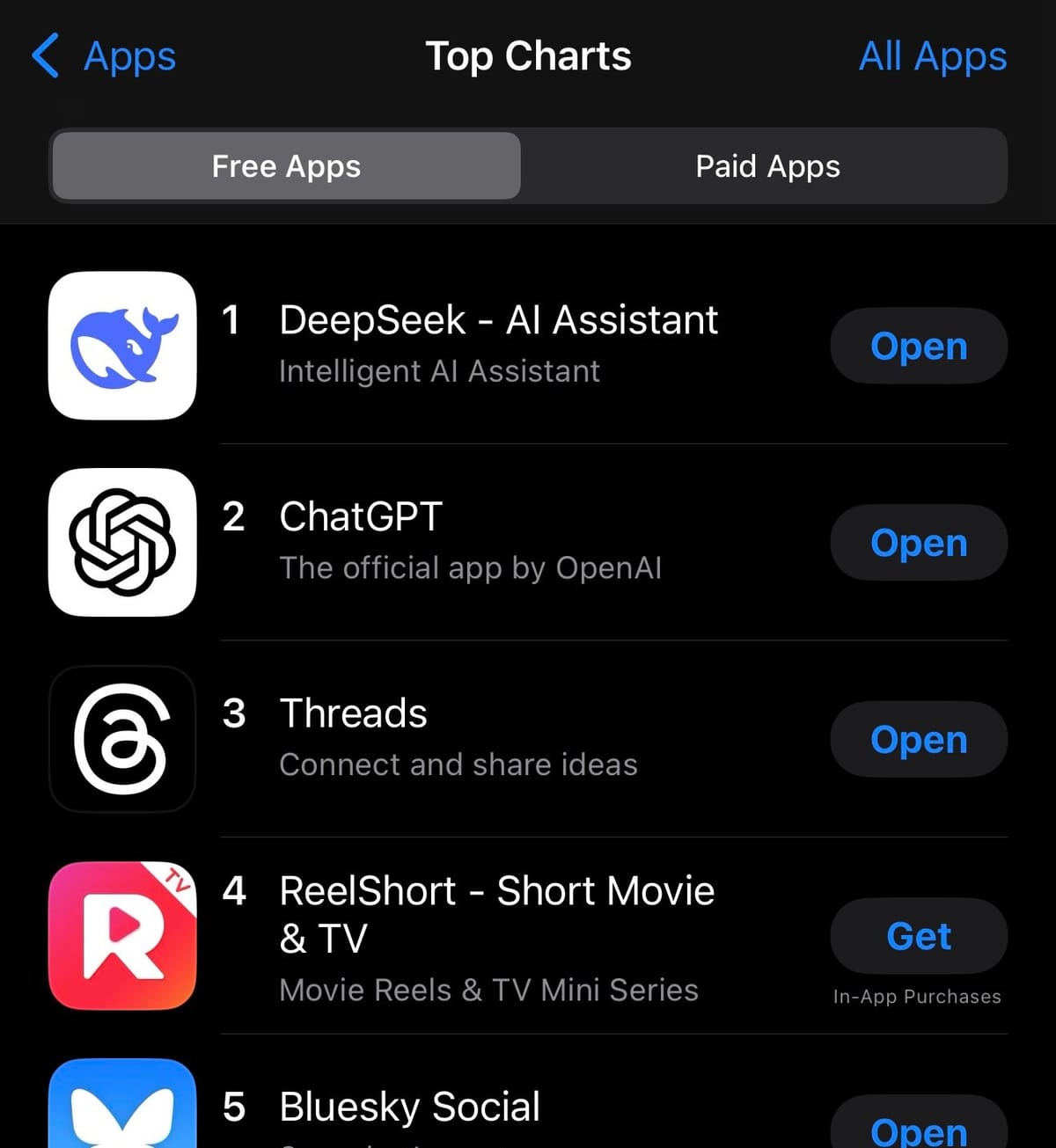Select the Free Apps segment
The width and height of the screenshot is (1056, 1148).
(x=287, y=166)
